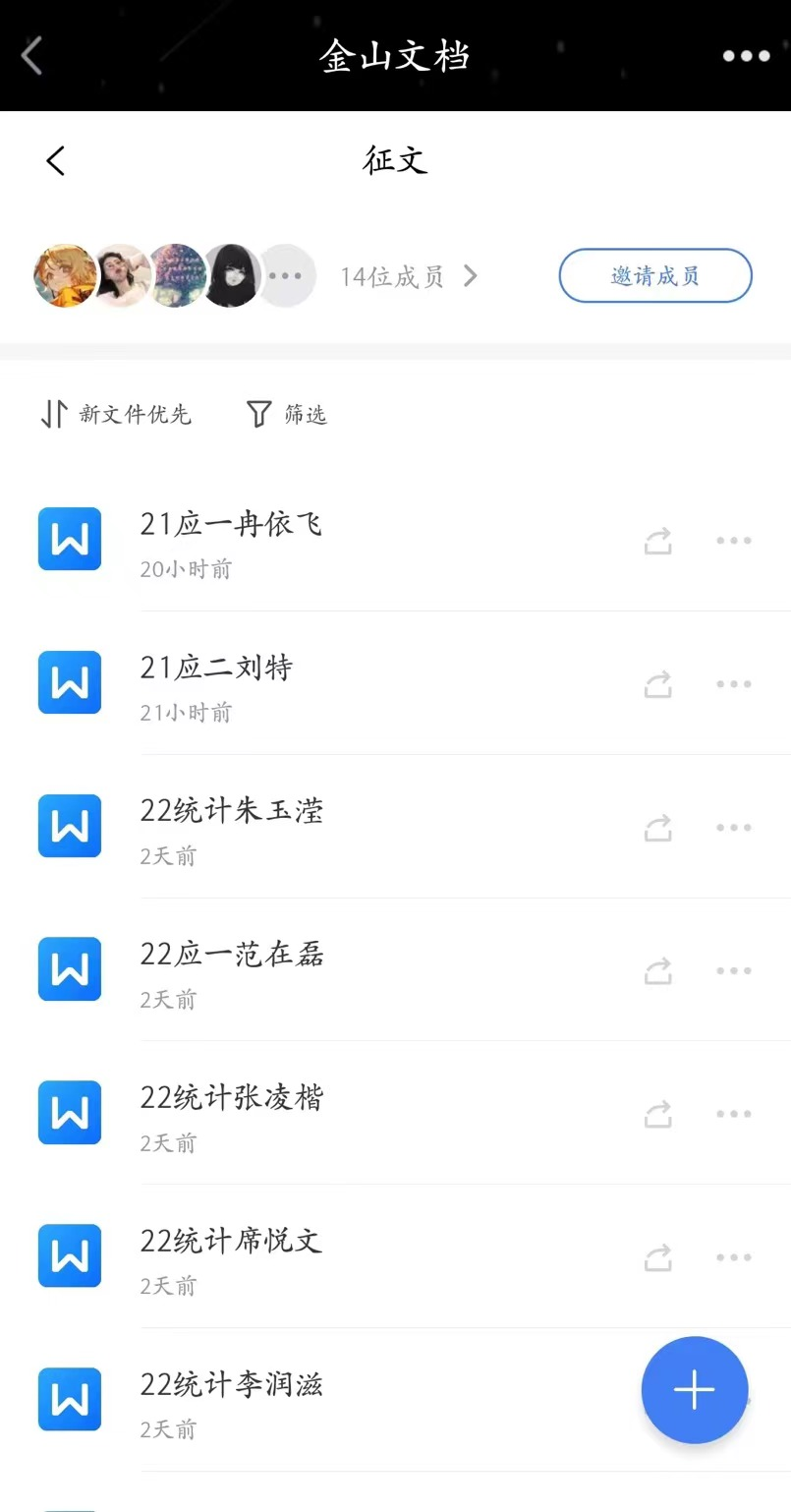
Task: Open more options for 21应二刘特
Action: tap(734, 684)
